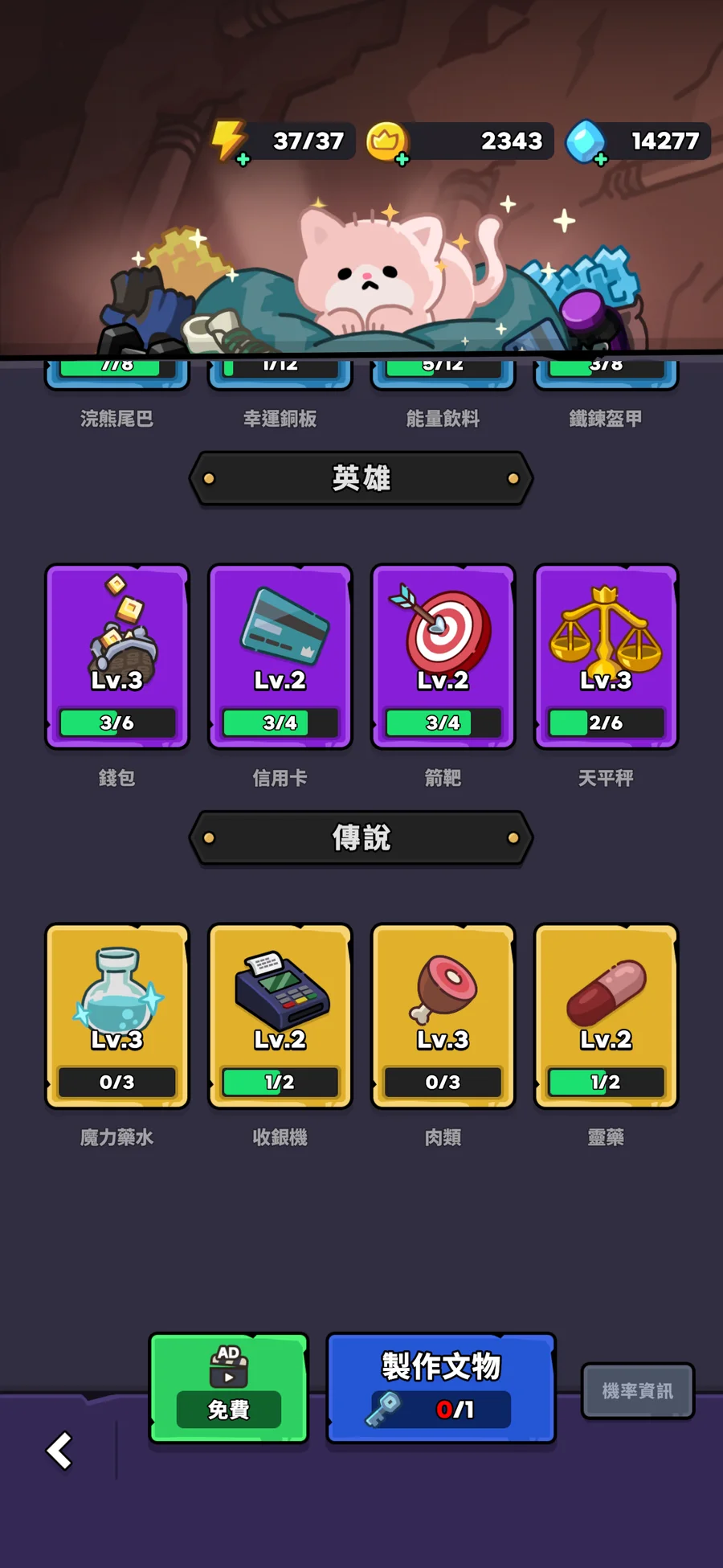This screenshot has width=723, height=1568.
Task: Open 機率資訊 probability info
Action: click(x=638, y=1390)
